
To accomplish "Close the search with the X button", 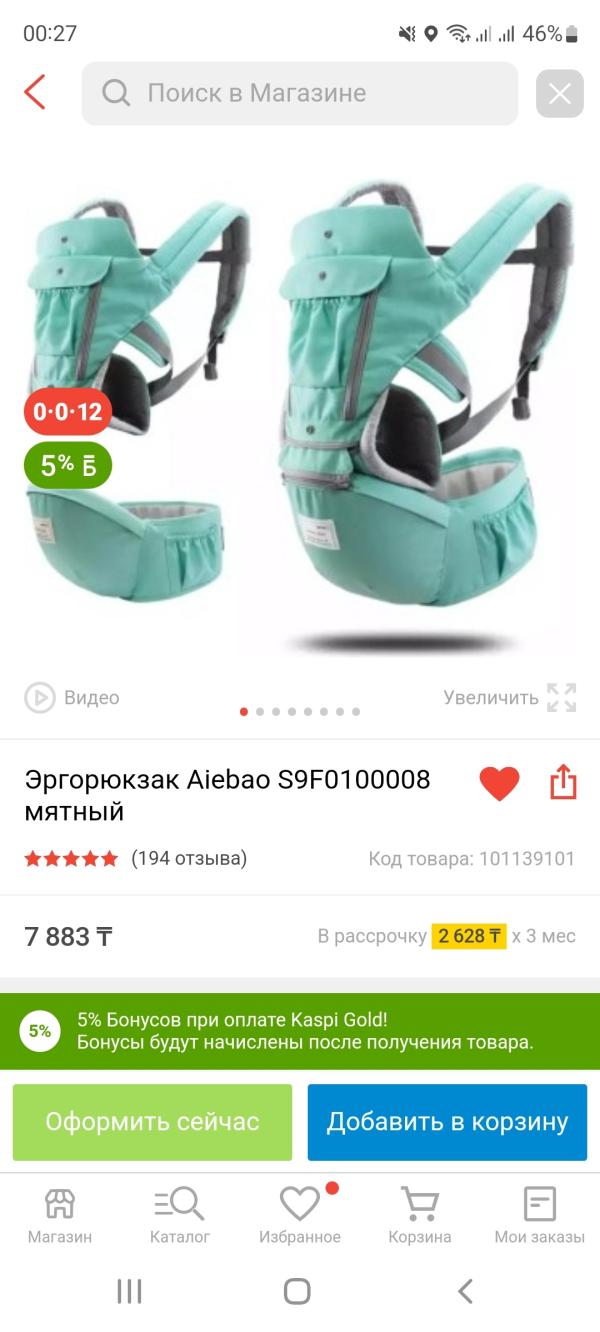I will coord(560,94).
